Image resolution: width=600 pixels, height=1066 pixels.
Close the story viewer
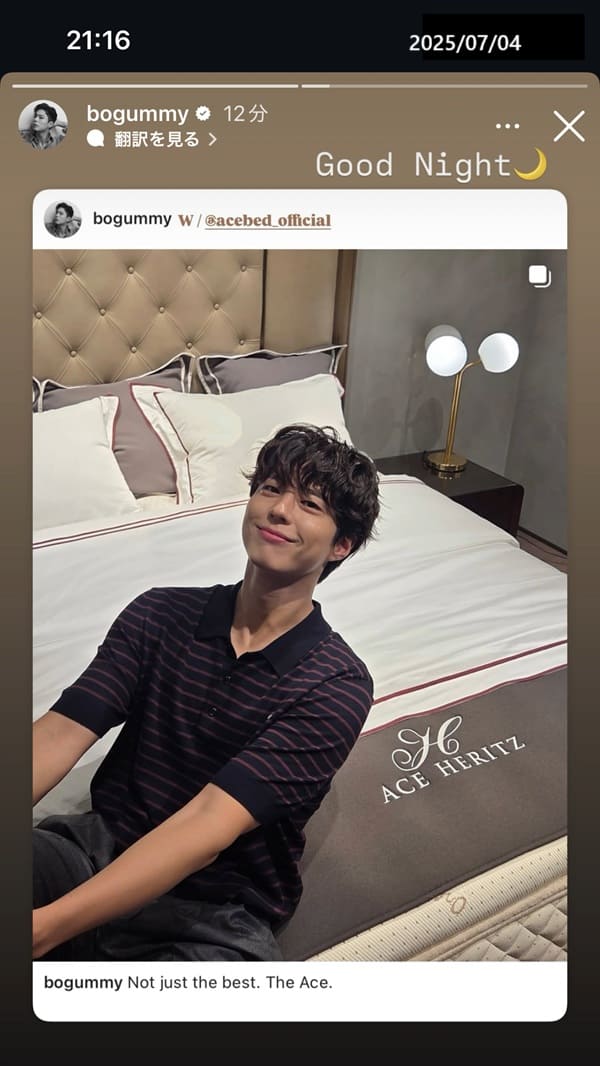coord(569,126)
